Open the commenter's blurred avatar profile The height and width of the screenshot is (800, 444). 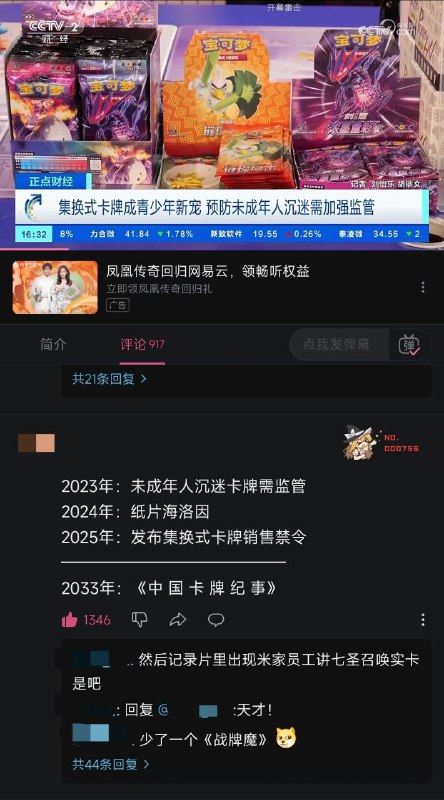click(36, 443)
